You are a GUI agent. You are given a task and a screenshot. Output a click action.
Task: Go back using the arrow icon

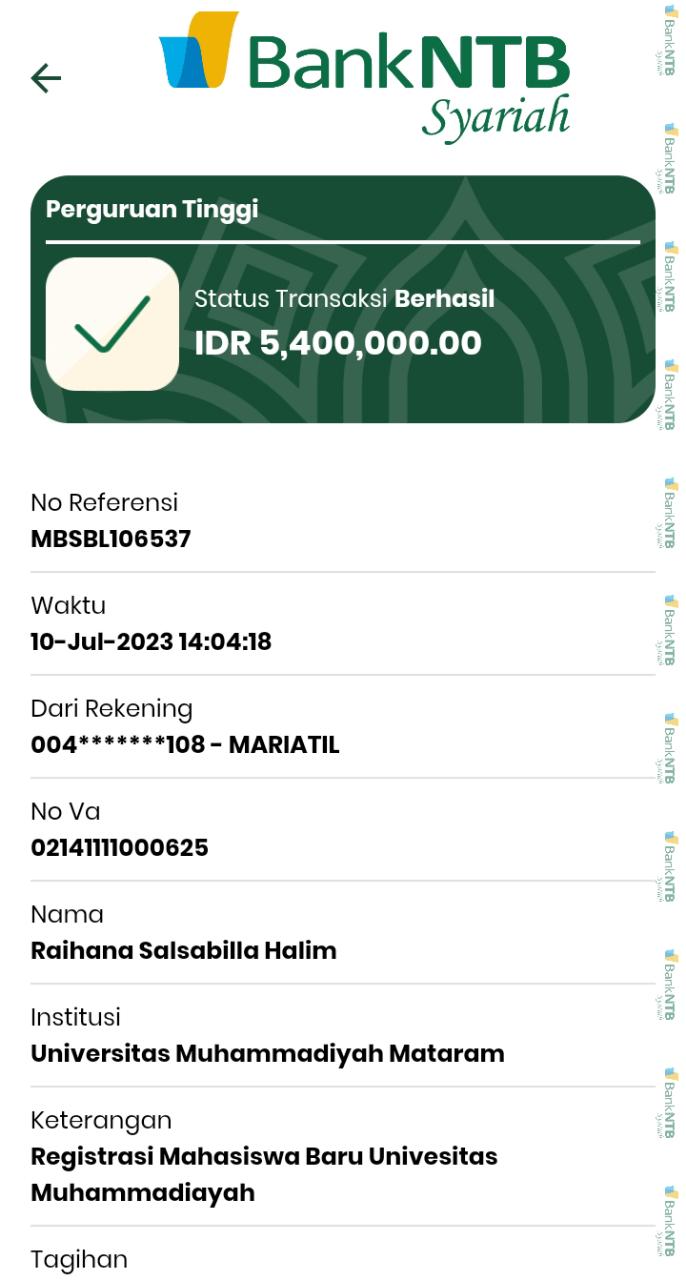[x=46, y=78]
